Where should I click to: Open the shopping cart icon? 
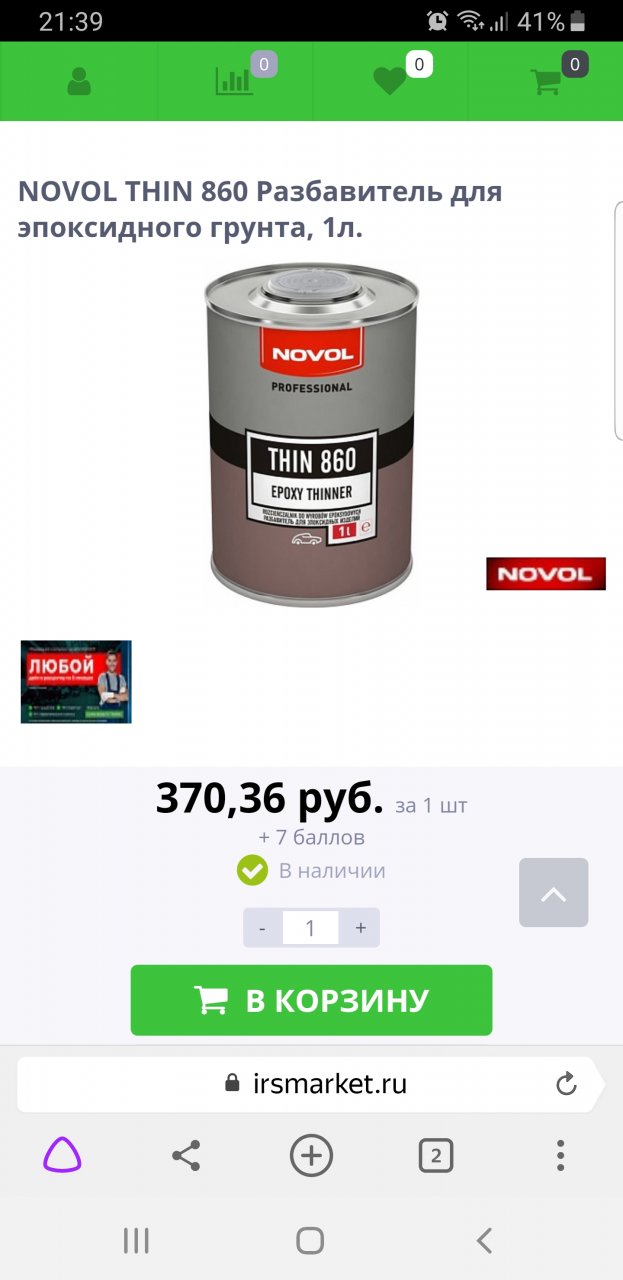[x=546, y=81]
